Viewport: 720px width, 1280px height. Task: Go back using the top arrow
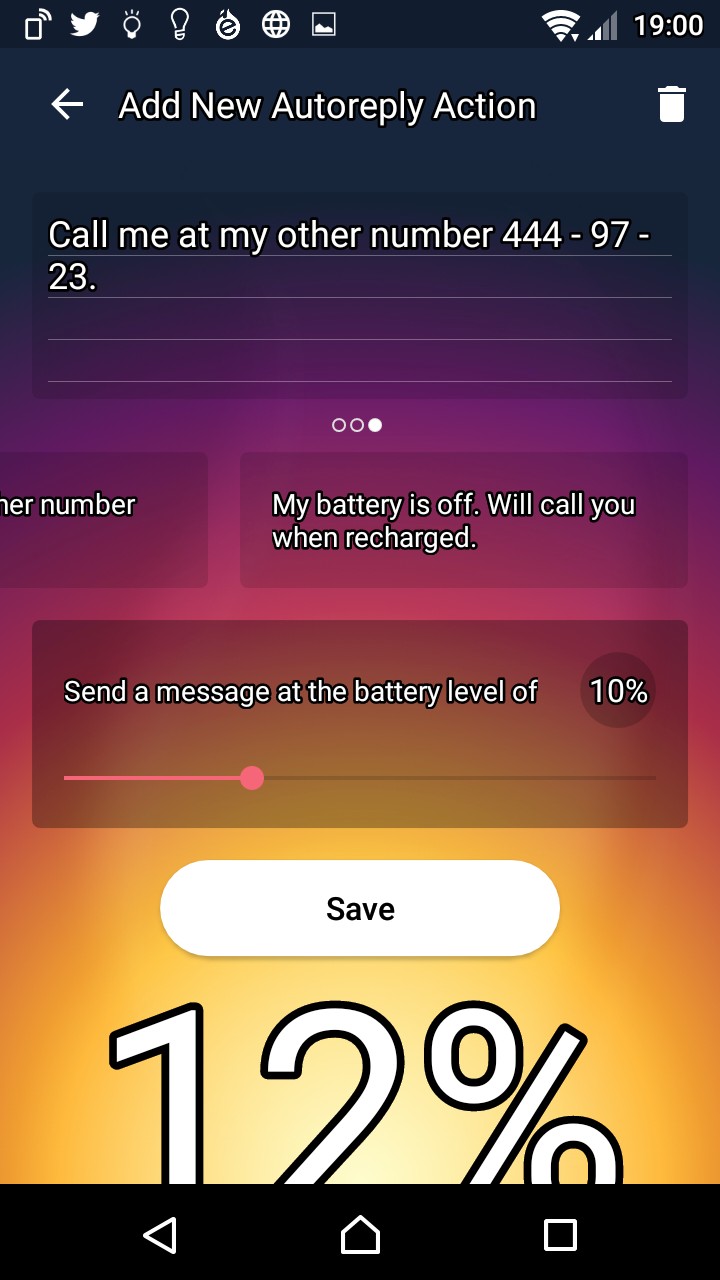pyautogui.click(x=67, y=105)
